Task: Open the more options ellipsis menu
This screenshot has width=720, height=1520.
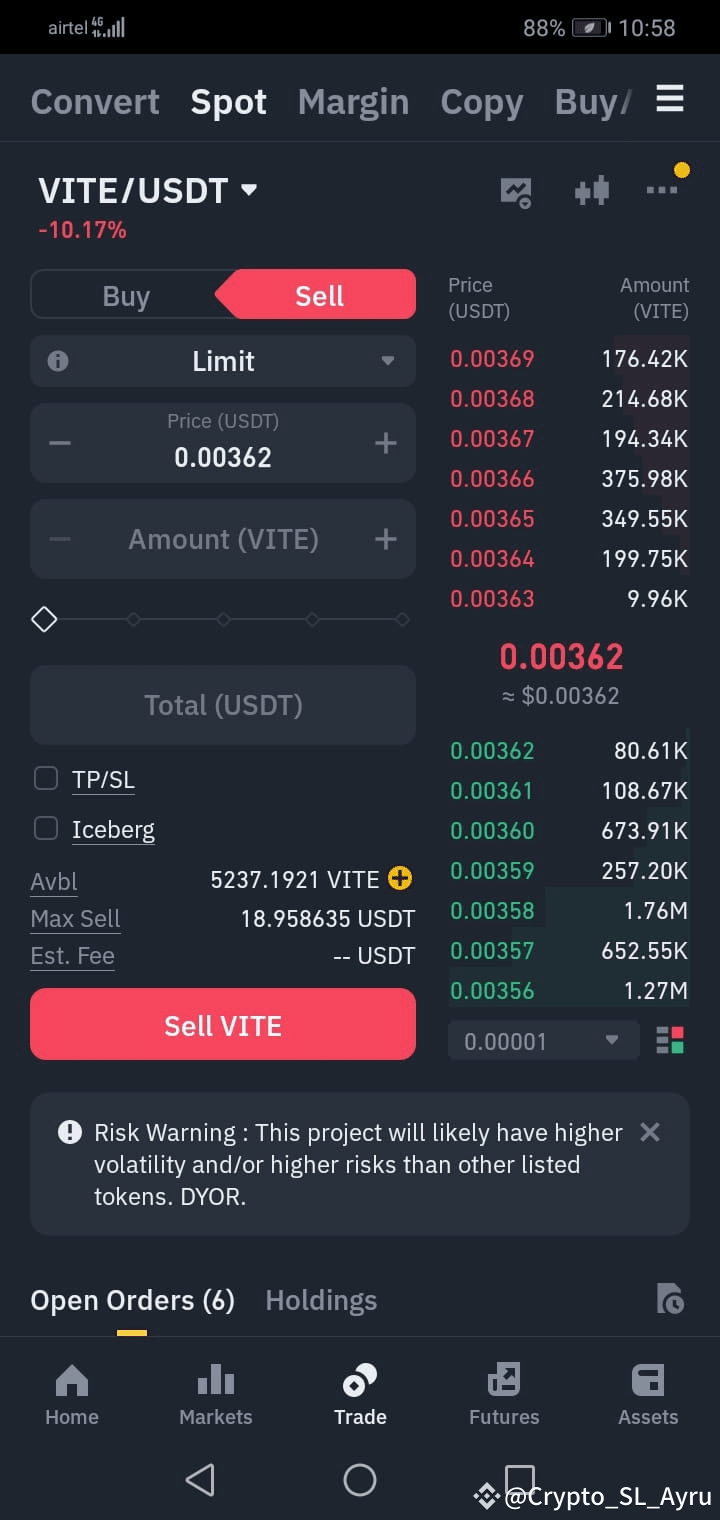Action: [664, 192]
